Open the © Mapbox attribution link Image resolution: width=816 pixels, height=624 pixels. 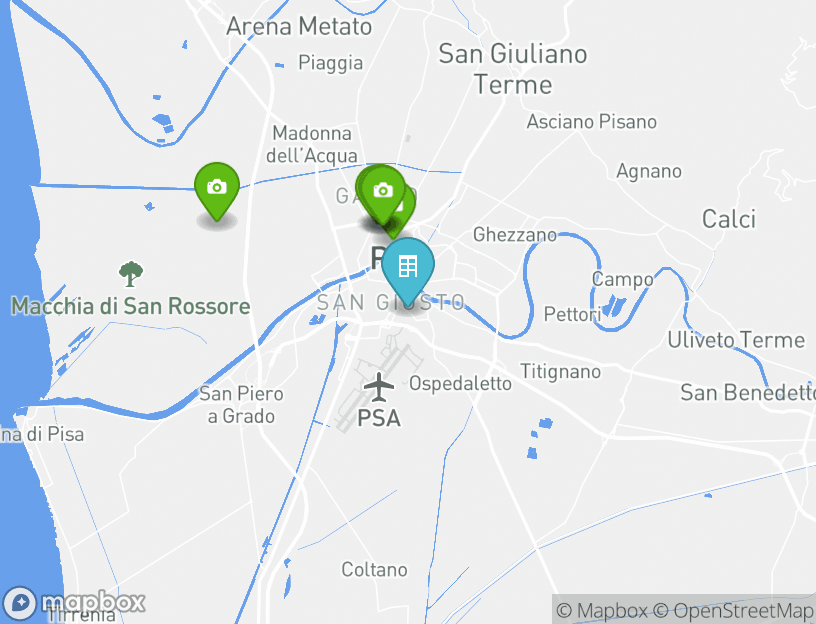[x=602, y=610]
